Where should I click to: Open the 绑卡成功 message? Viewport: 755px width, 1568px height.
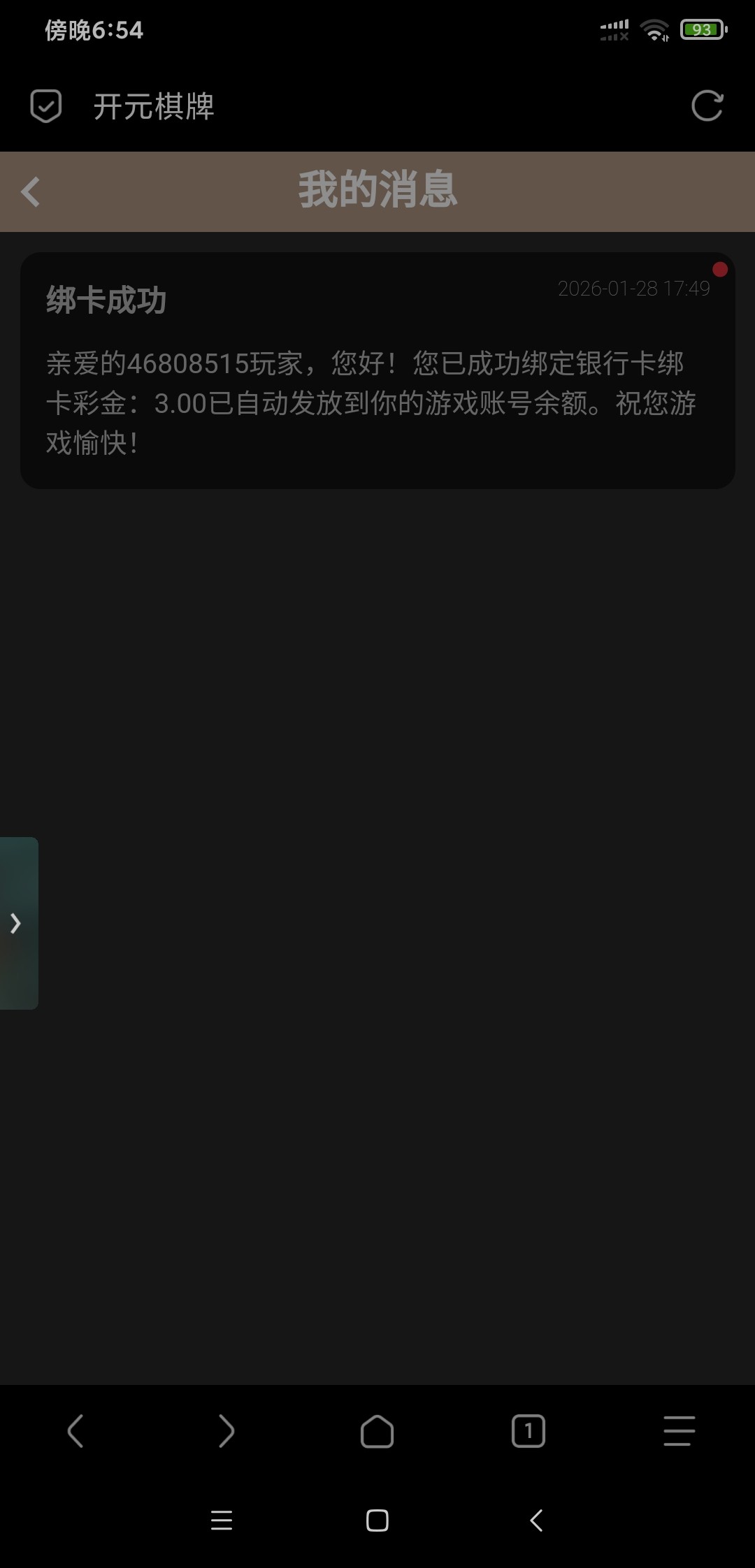pyautogui.click(x=377, y=370)
